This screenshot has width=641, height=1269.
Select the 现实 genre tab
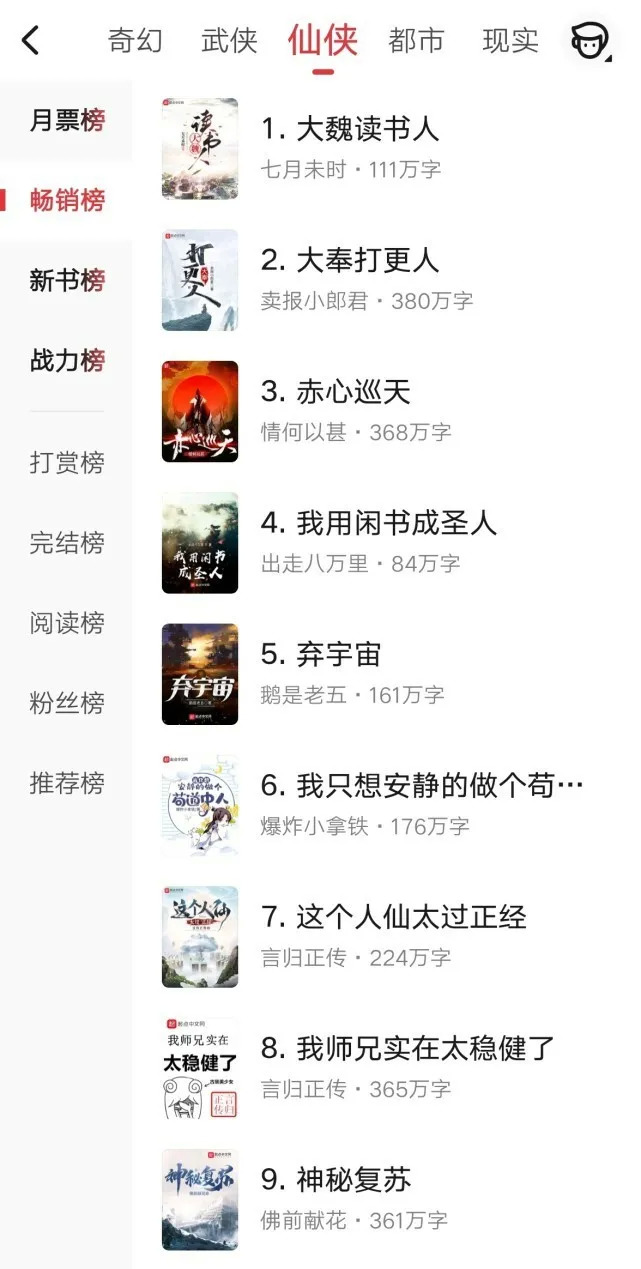coord(510,41)
